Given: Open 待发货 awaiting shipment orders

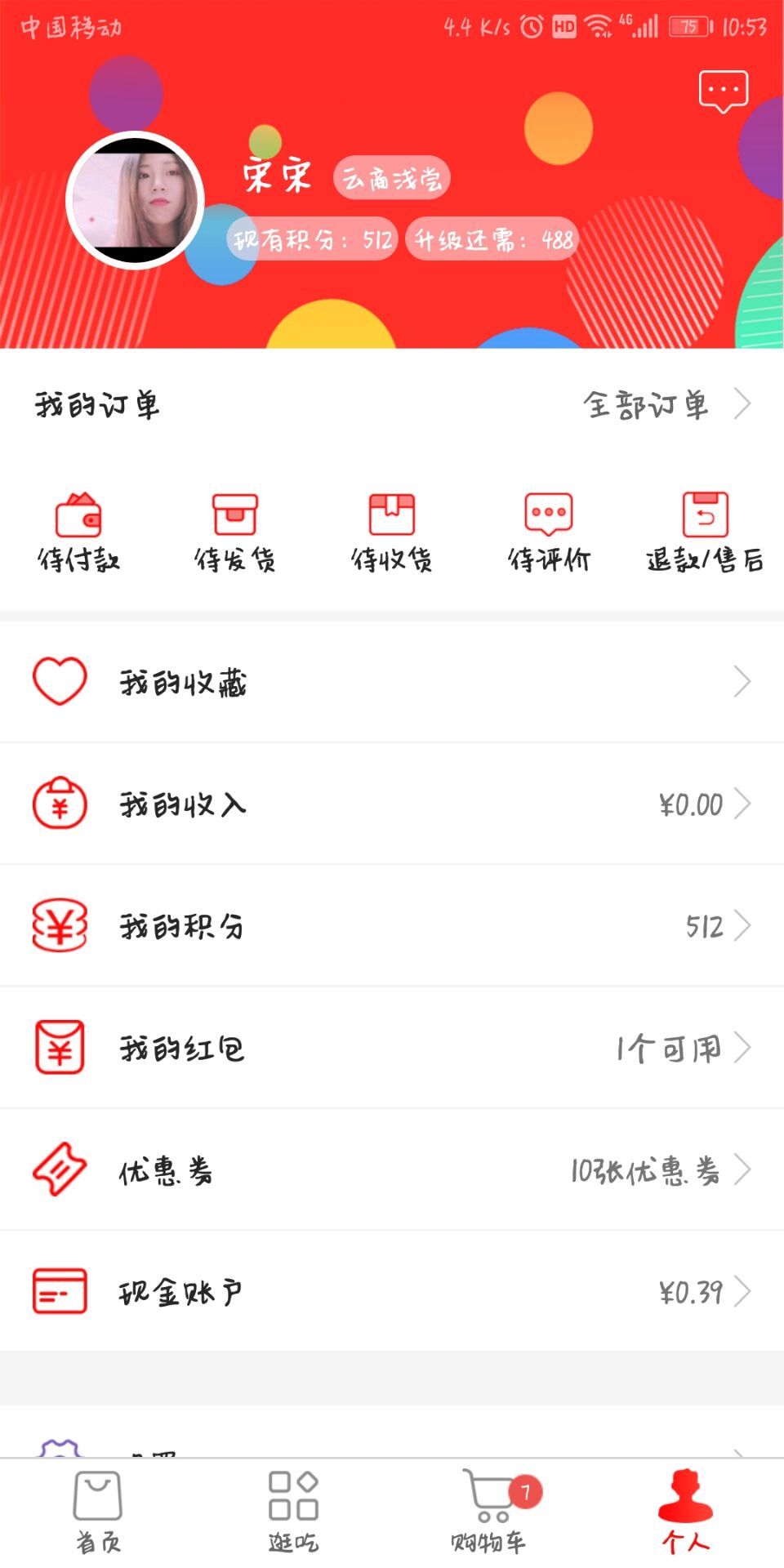Looking at the screenshot, I should click(x=235, y=532).
